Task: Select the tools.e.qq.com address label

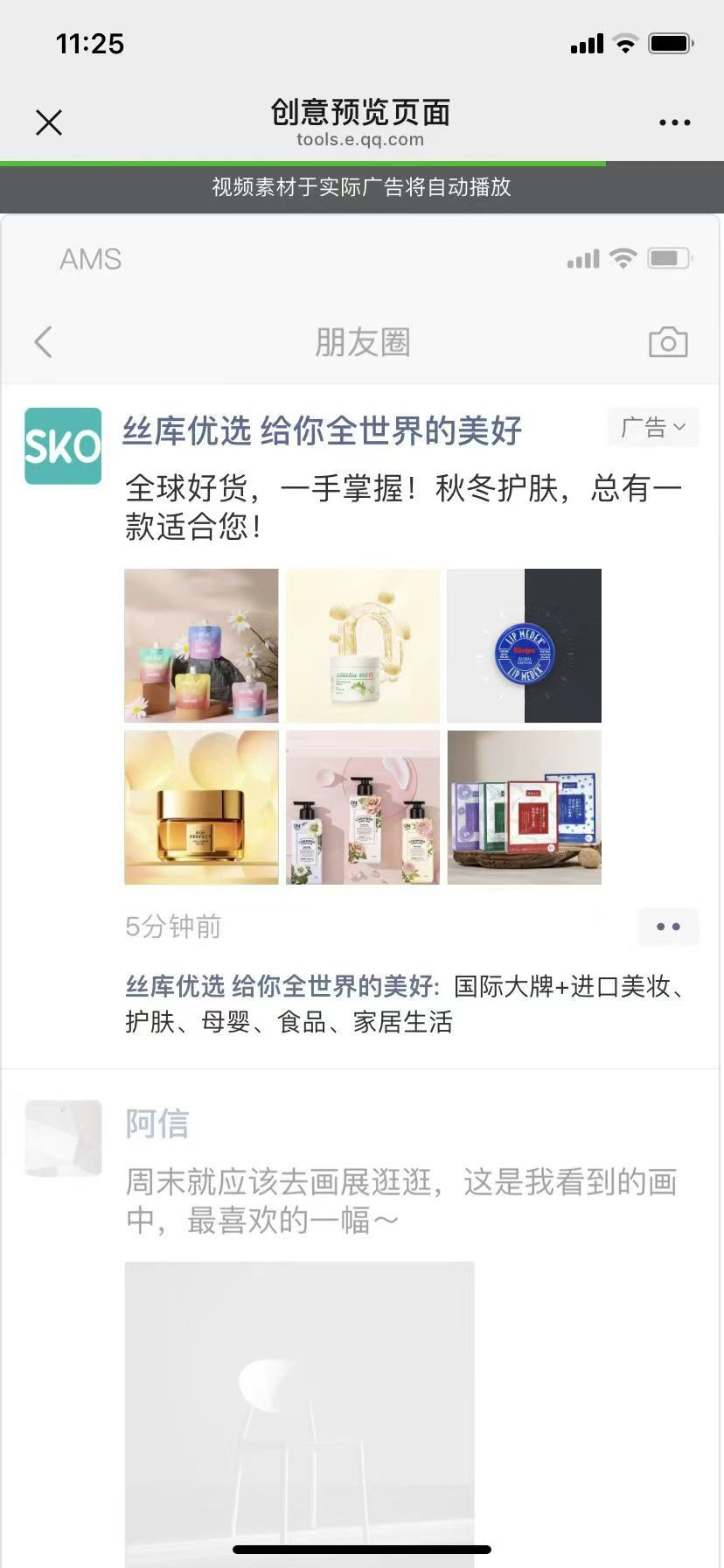Action: point(361,138)
